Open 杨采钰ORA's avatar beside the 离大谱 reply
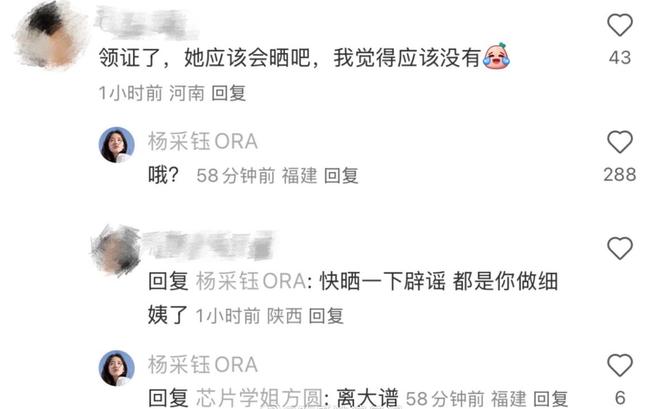This screenshot has height=409, width=660. 116,368
